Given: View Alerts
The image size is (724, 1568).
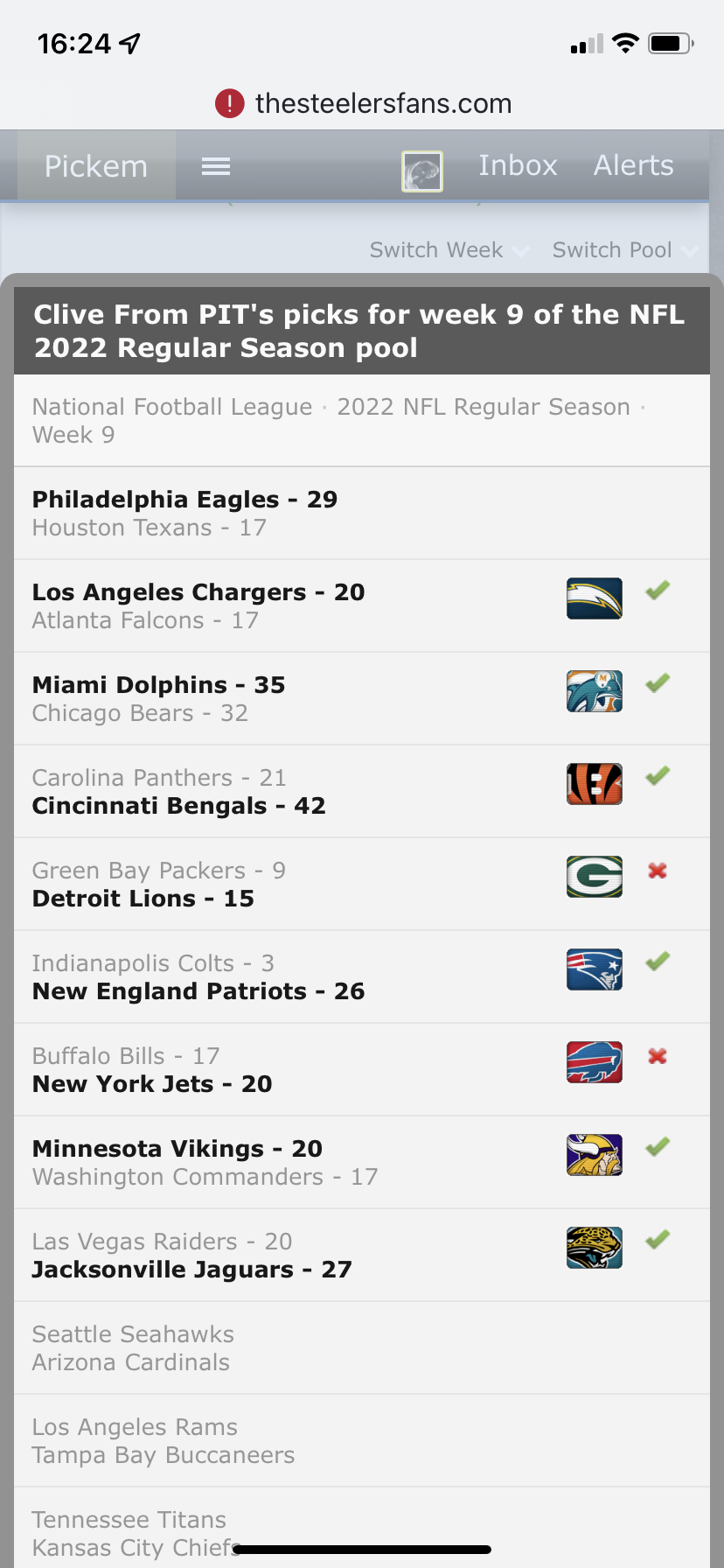Looking at the screenshot, I should tap(633, 165).
